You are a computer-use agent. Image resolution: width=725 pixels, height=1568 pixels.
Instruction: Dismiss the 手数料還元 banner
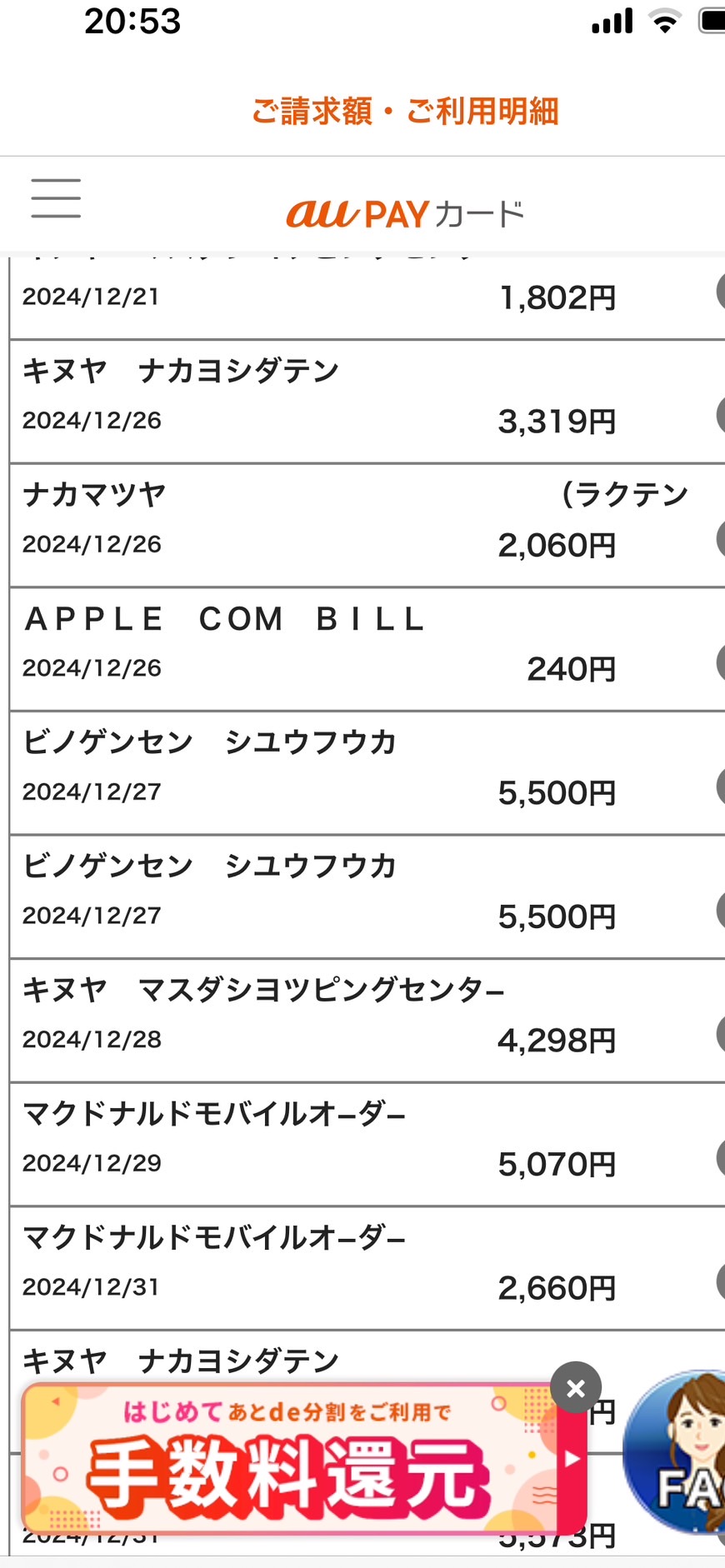575,1387
